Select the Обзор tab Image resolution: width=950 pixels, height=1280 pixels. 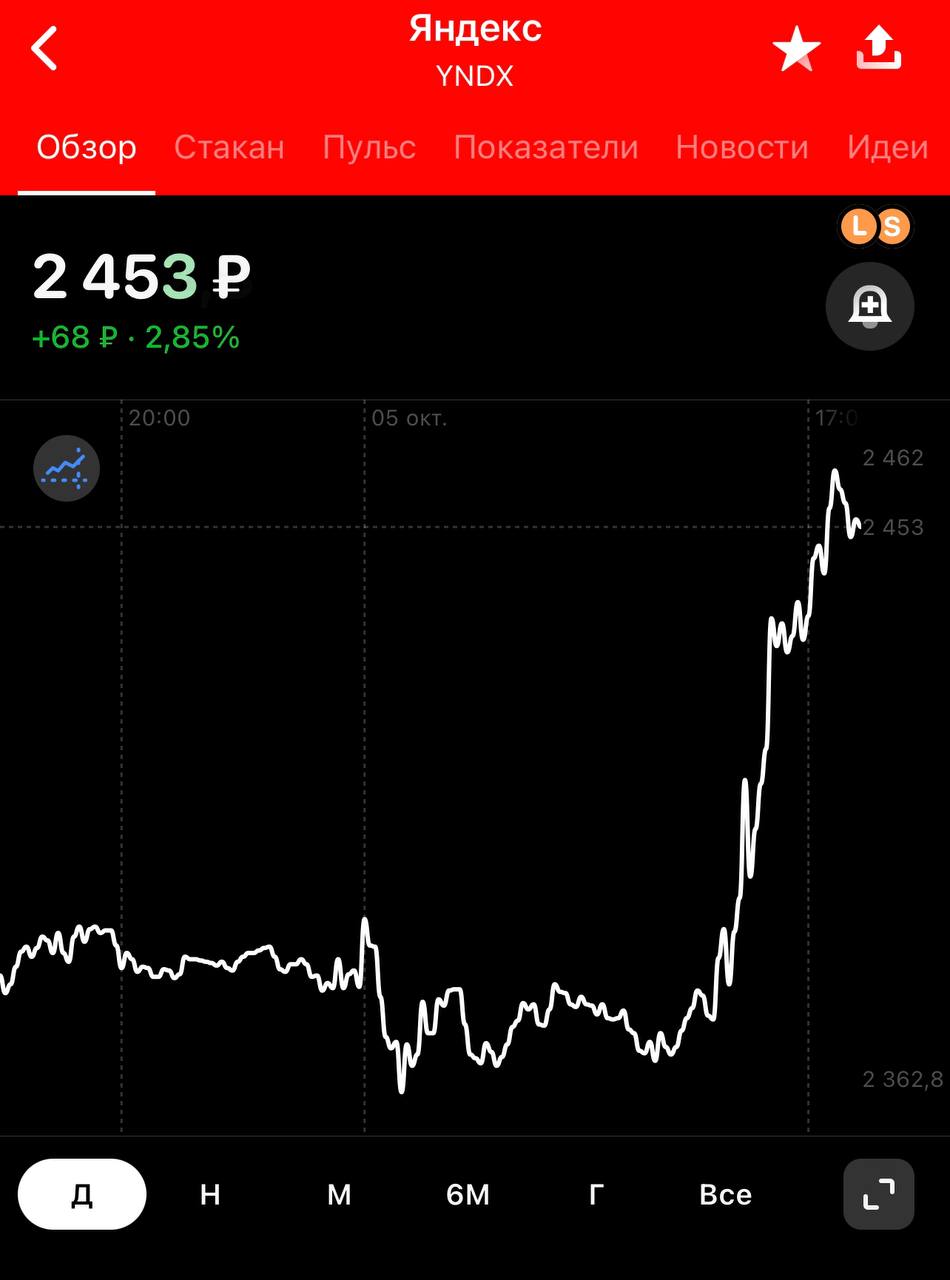coord(87,148)
